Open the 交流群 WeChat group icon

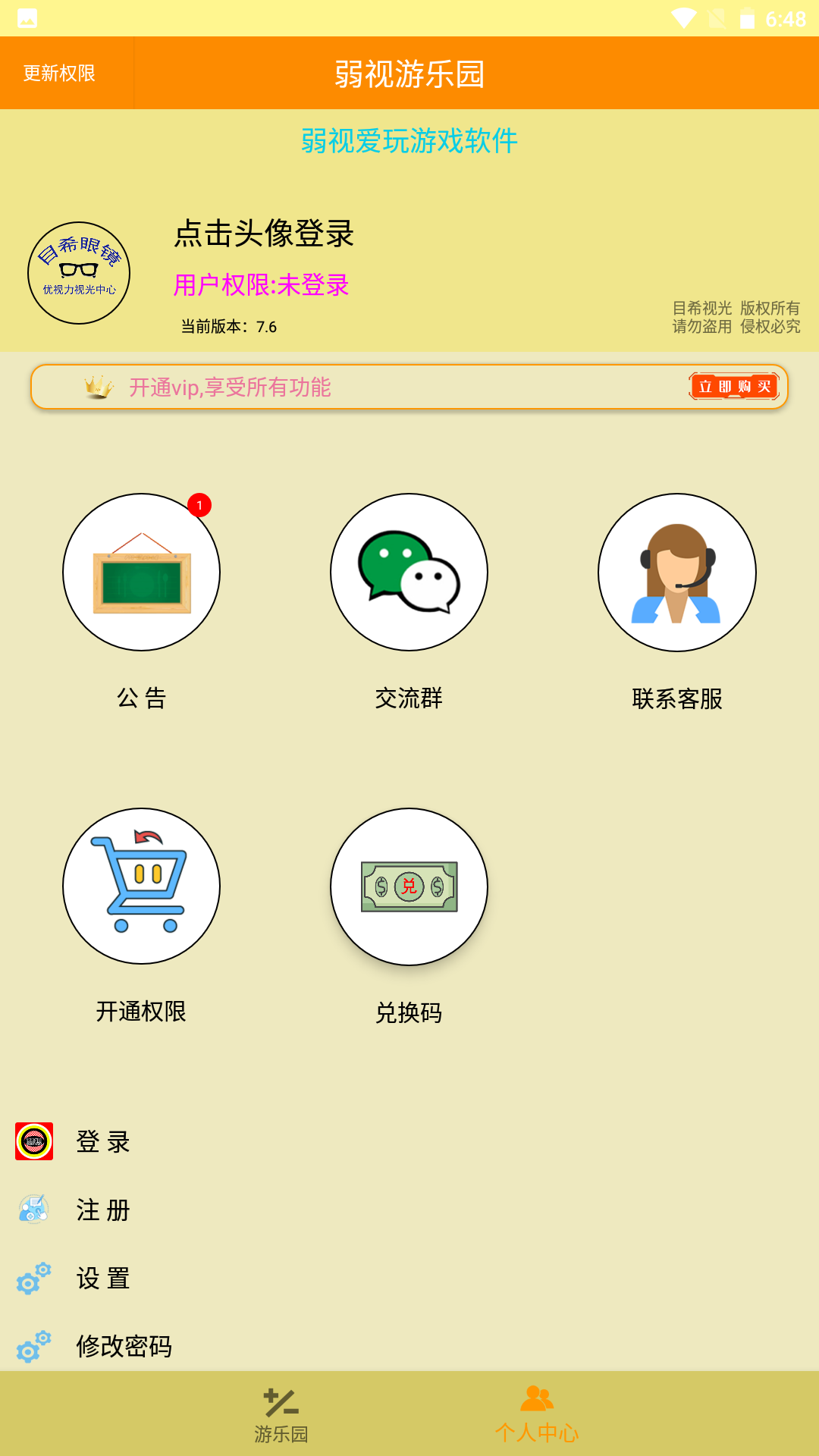pyautogui.click(x=408, y=573)
